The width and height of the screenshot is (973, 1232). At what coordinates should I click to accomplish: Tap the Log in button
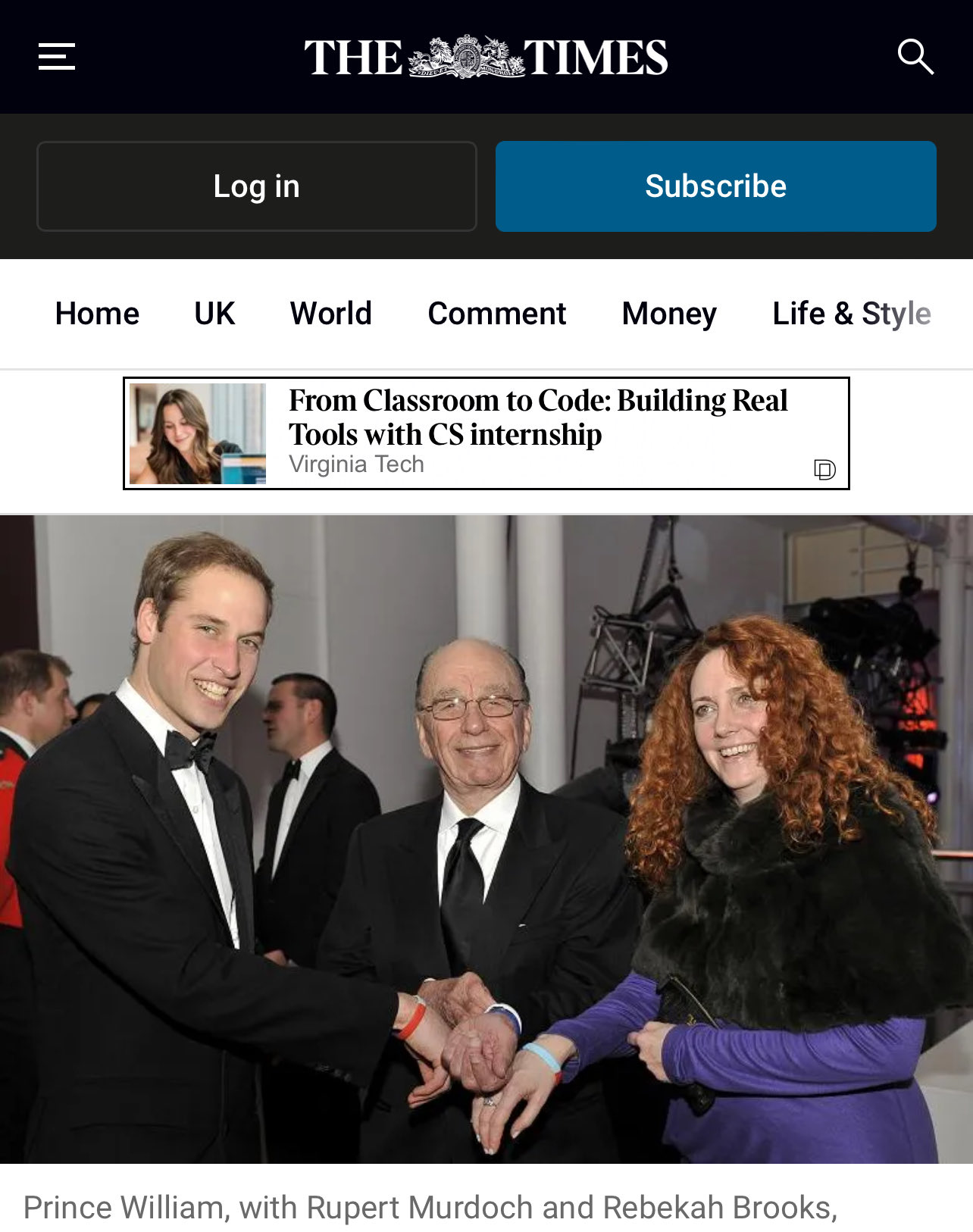(x=257, y=186)
